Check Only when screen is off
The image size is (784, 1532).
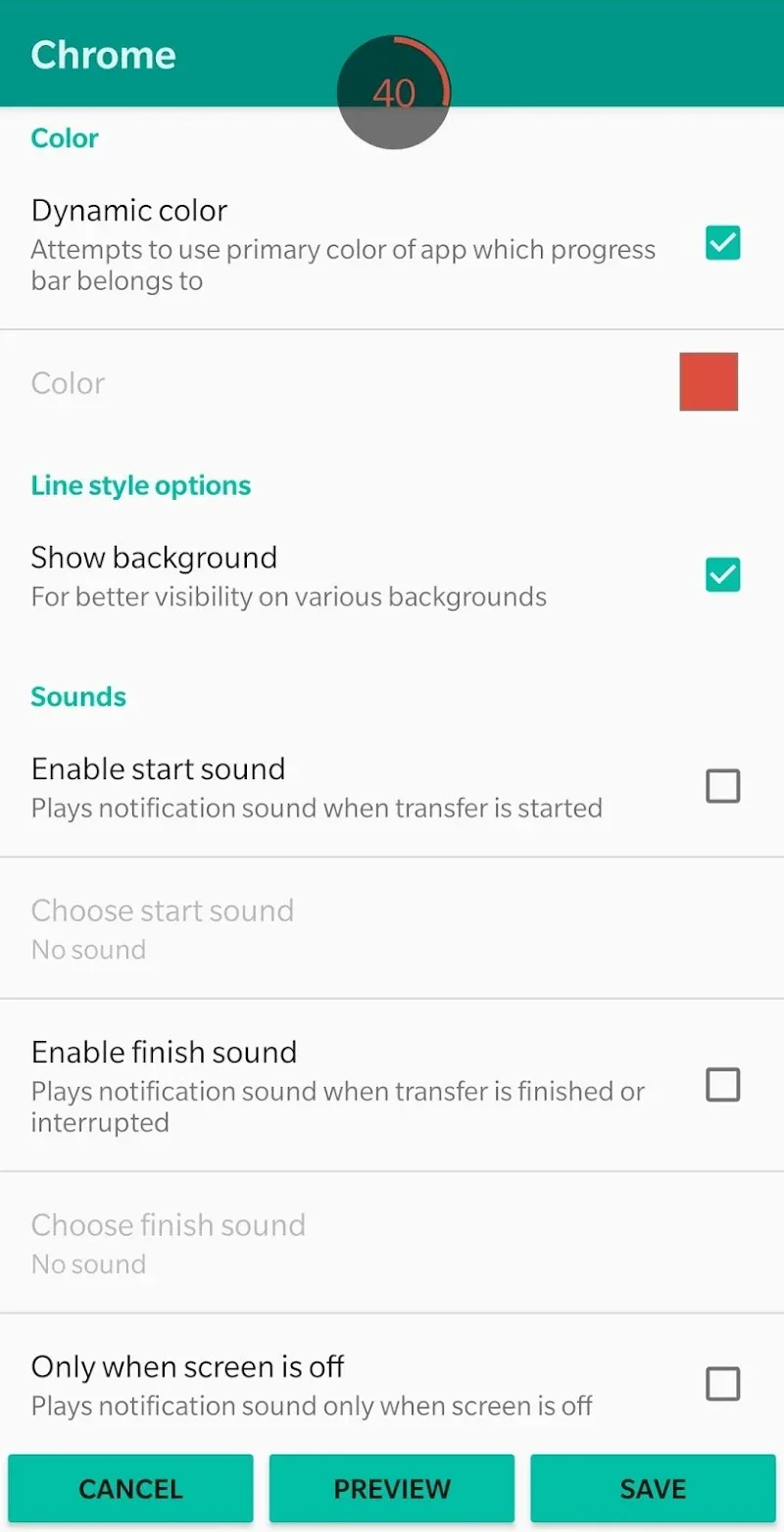(x=723, y=1384)
